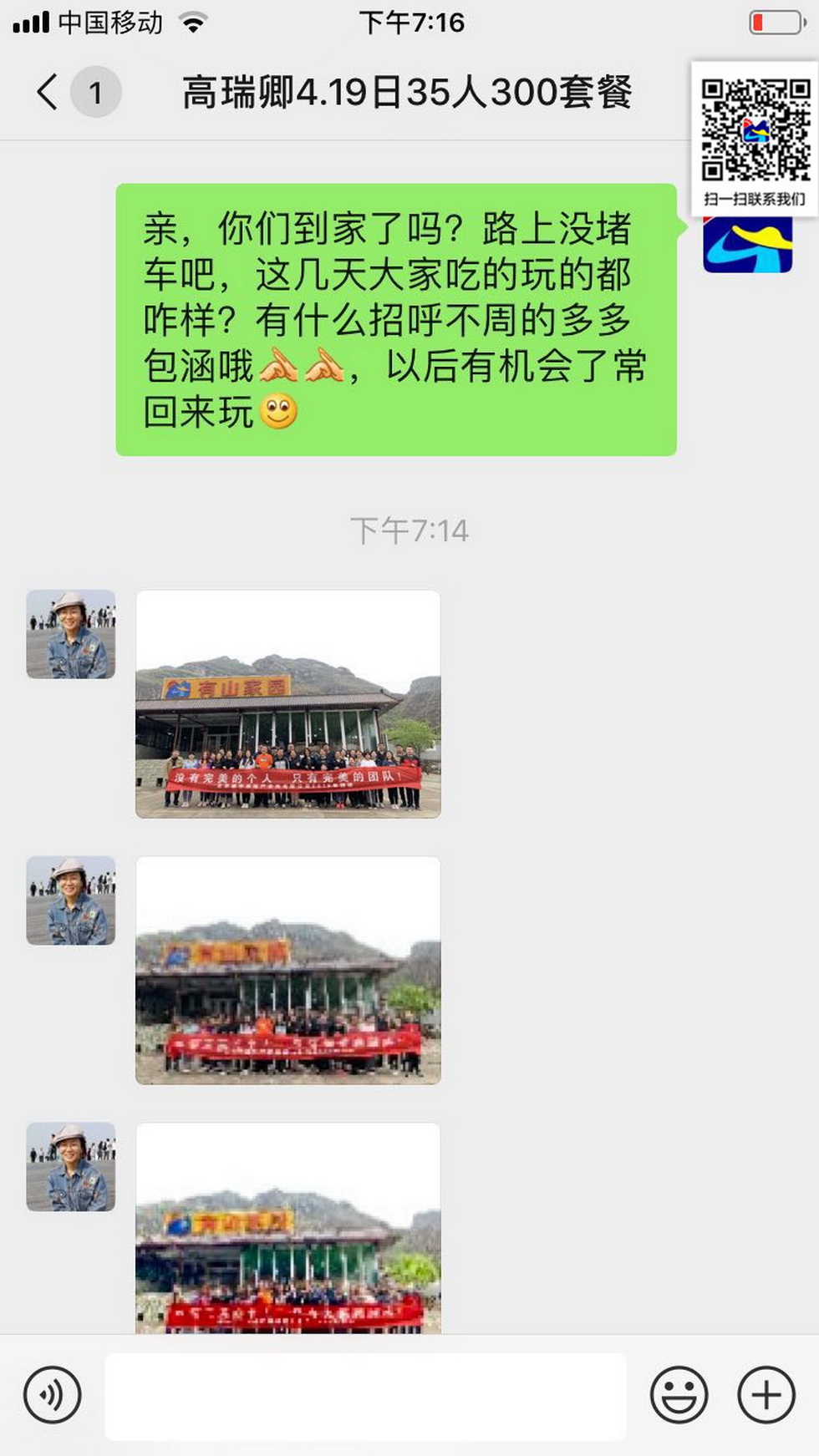Open the plus attachment menu
Image resolution: width=819 pixels, height=1456 pixels.
point(766,1395)
